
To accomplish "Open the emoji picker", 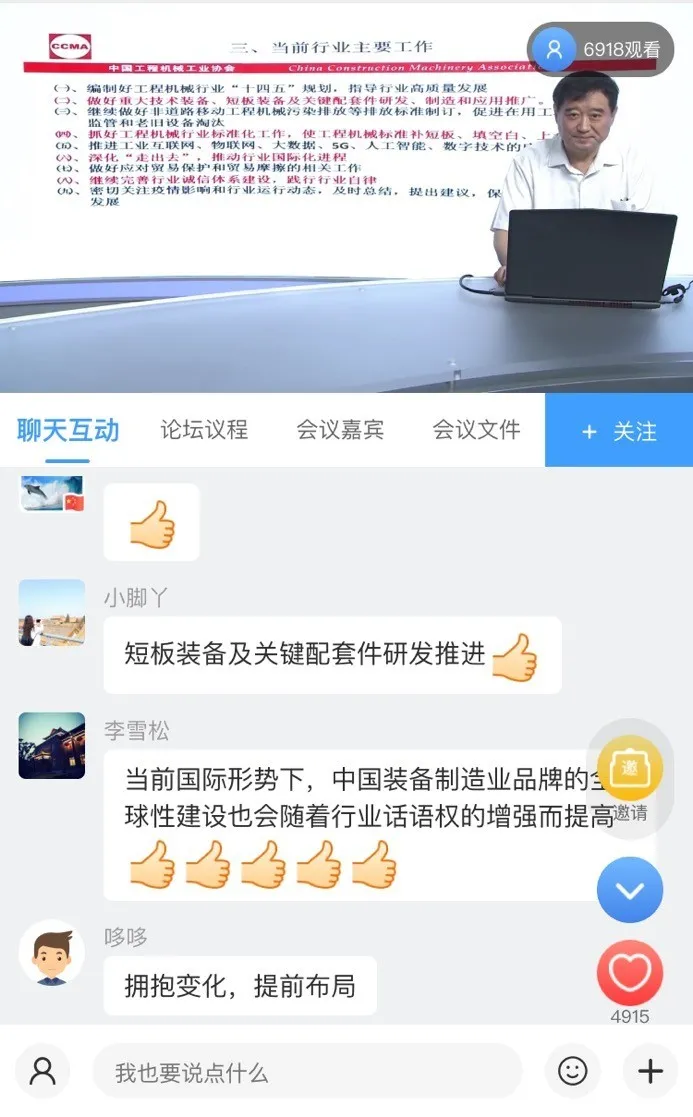I will coord(573,1072).
